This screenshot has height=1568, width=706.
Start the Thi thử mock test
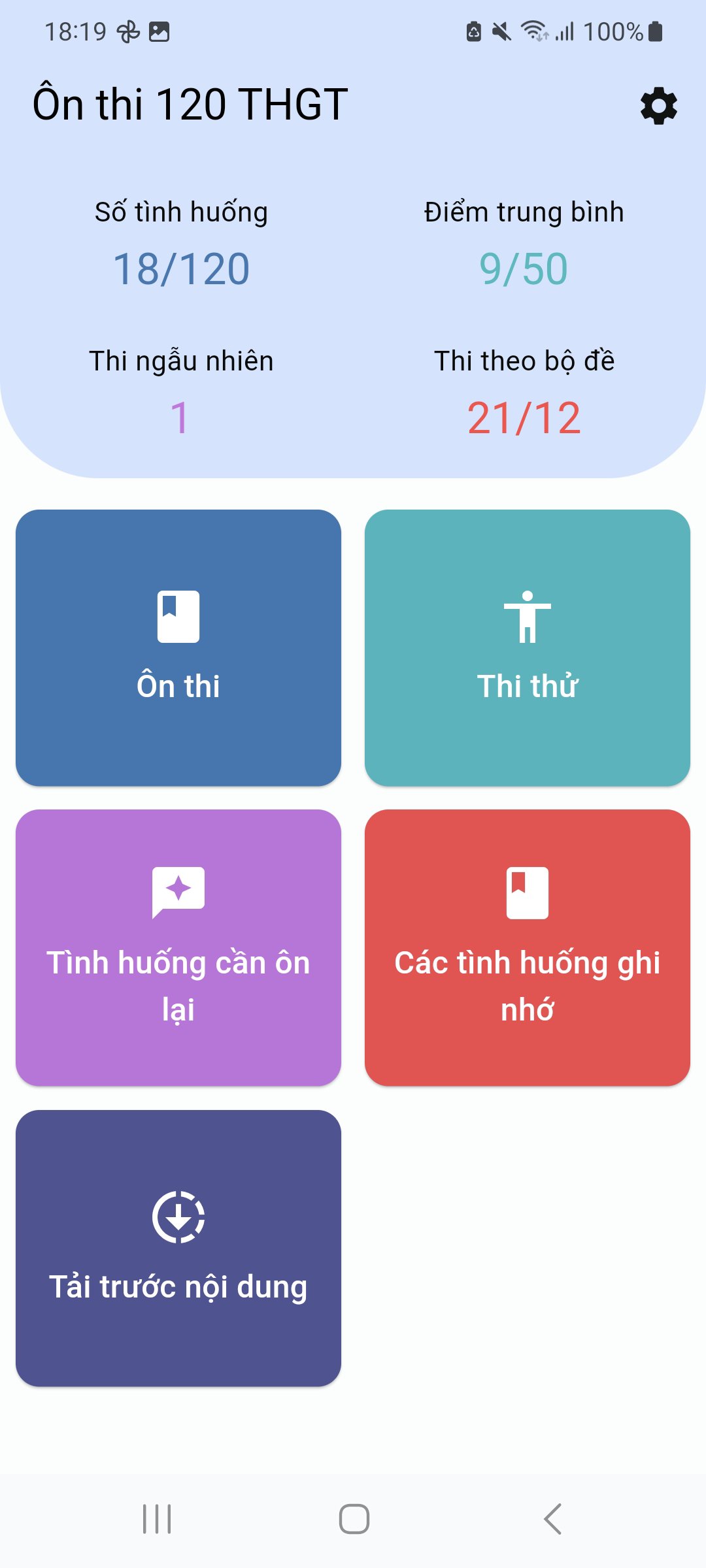pos(528,647)
